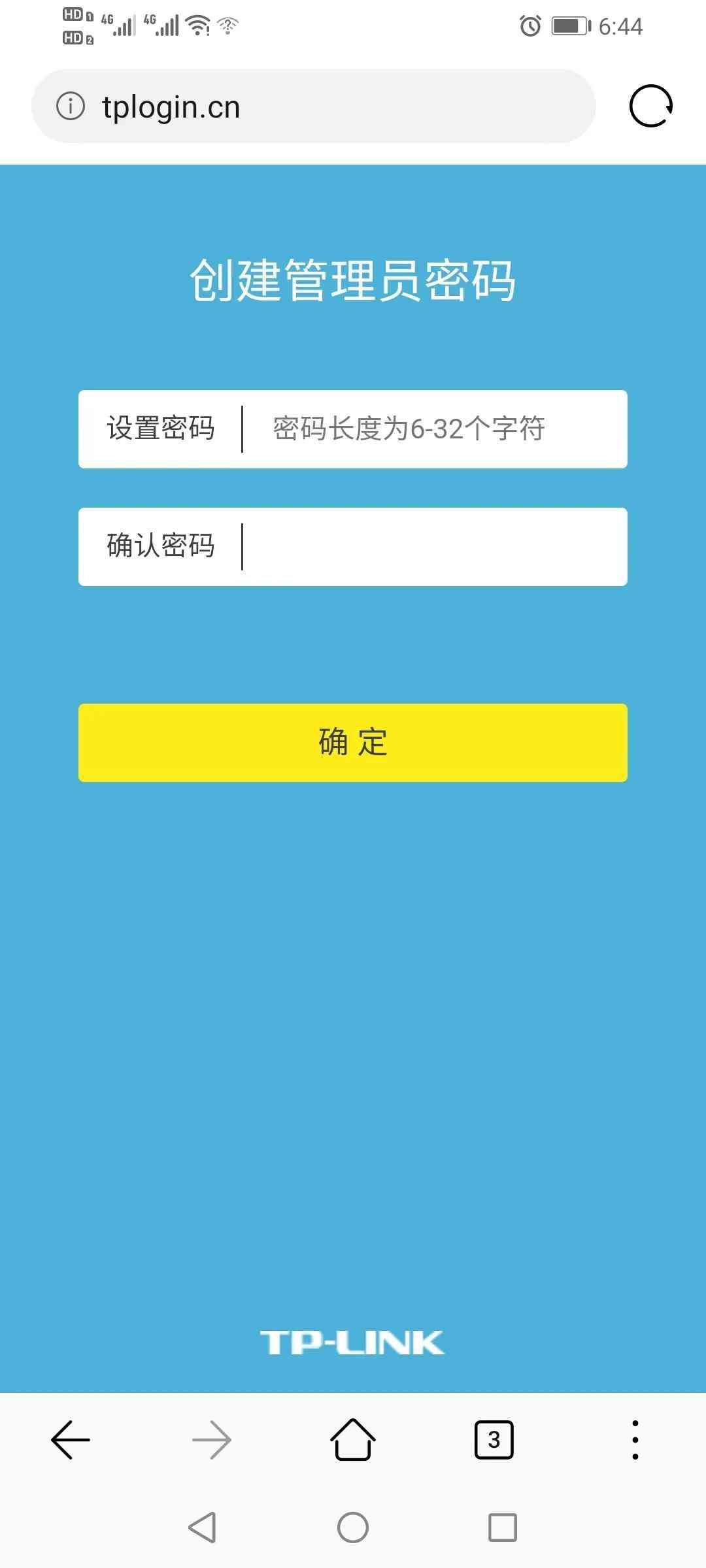Reload the page with the refresh icon
The image size is (706, 1568).
click(x=651, y=106)
